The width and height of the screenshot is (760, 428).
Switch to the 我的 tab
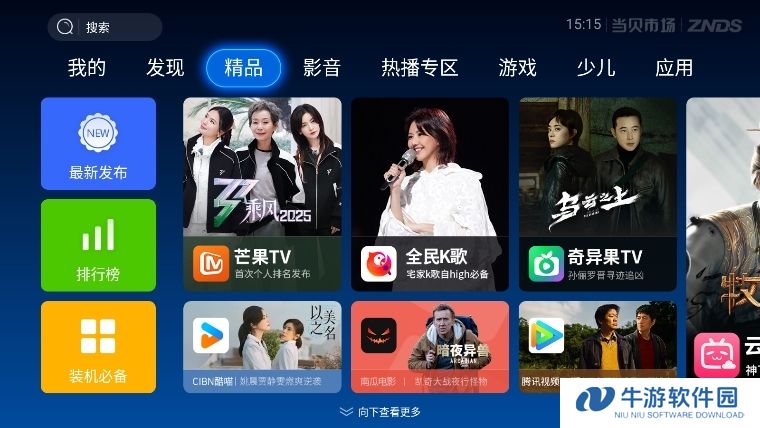tap(87, 68)
